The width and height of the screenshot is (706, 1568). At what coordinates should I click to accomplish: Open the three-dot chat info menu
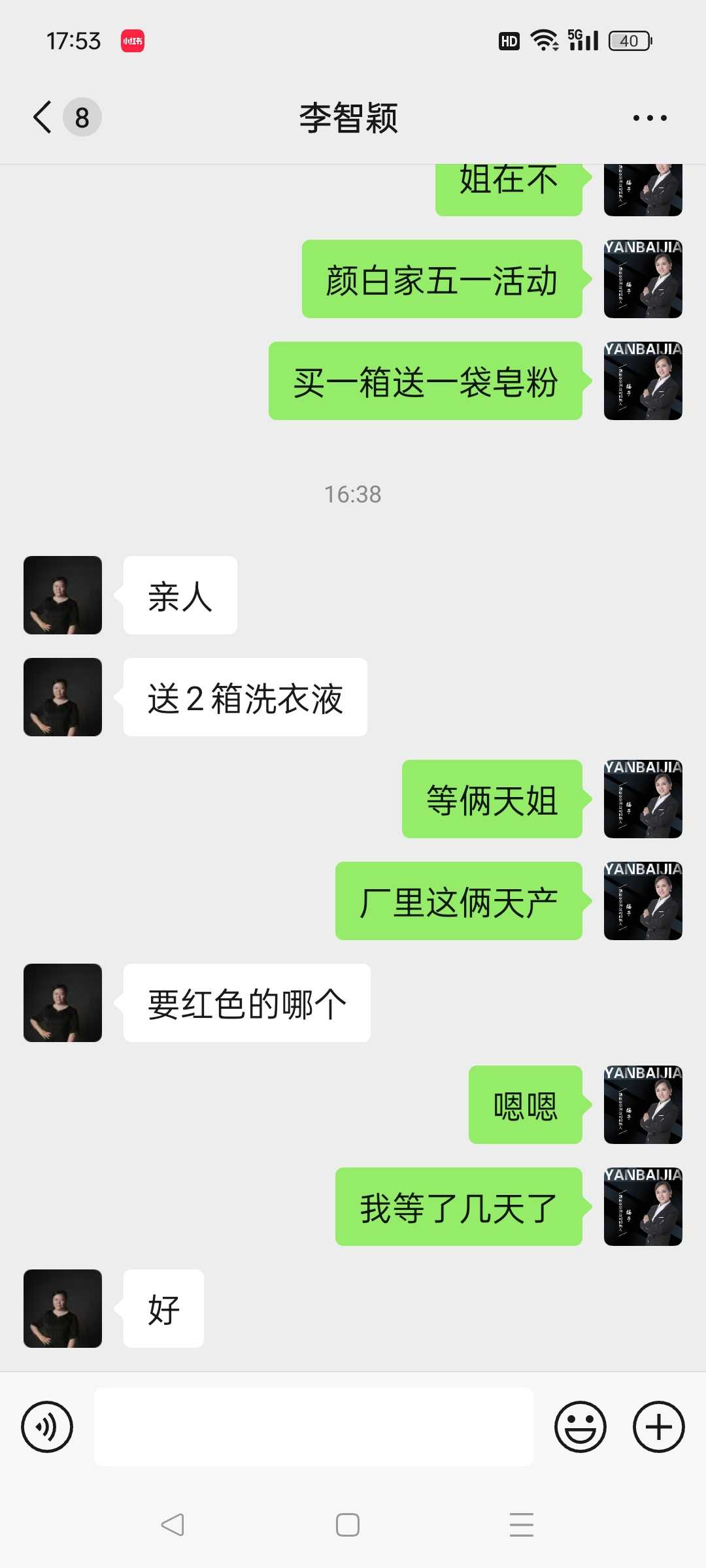pyautogui.click(x=649, y=118)
